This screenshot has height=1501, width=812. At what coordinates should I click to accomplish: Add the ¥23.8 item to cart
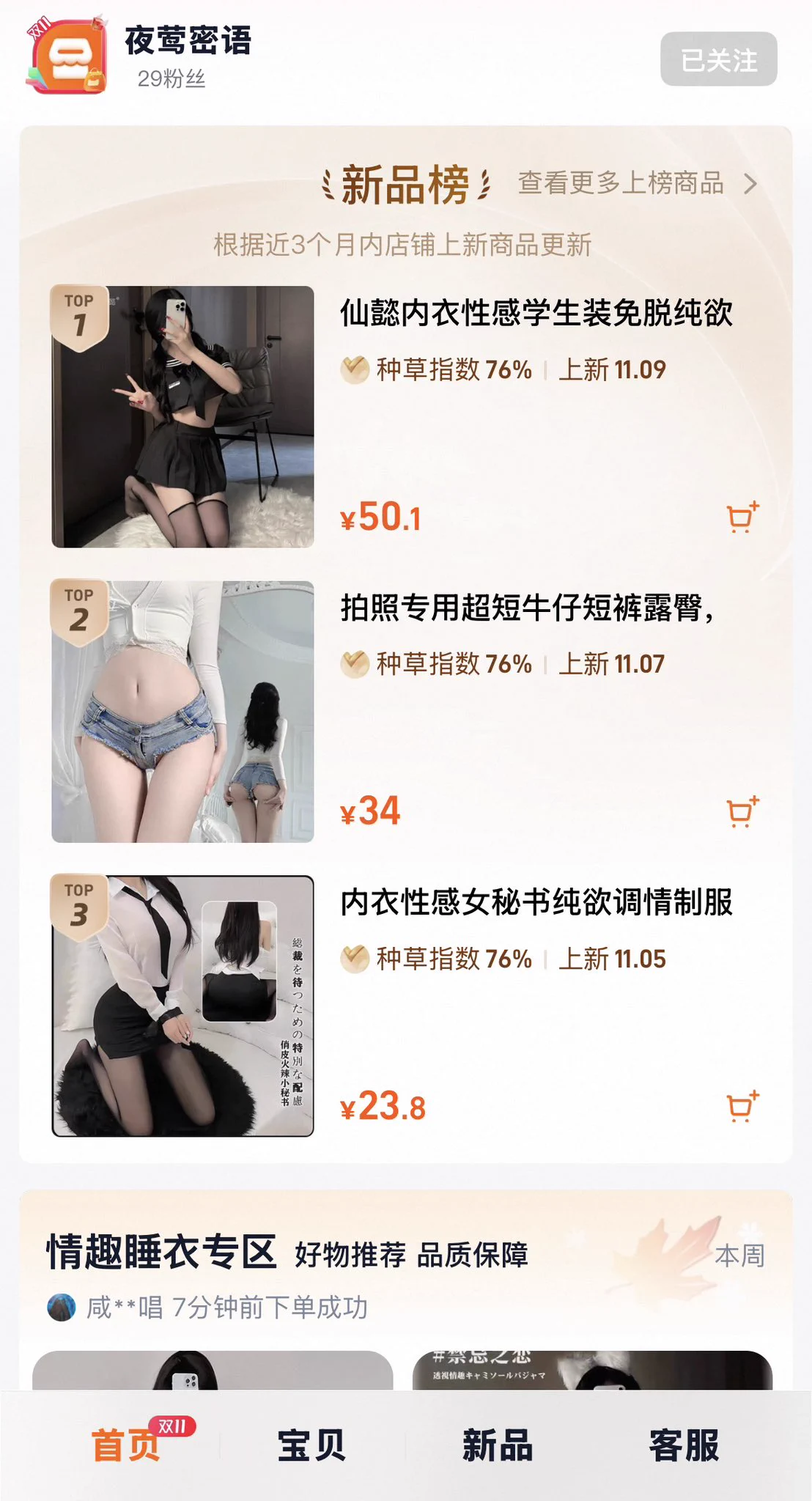pyautogui.click(x=742, y=1107)
